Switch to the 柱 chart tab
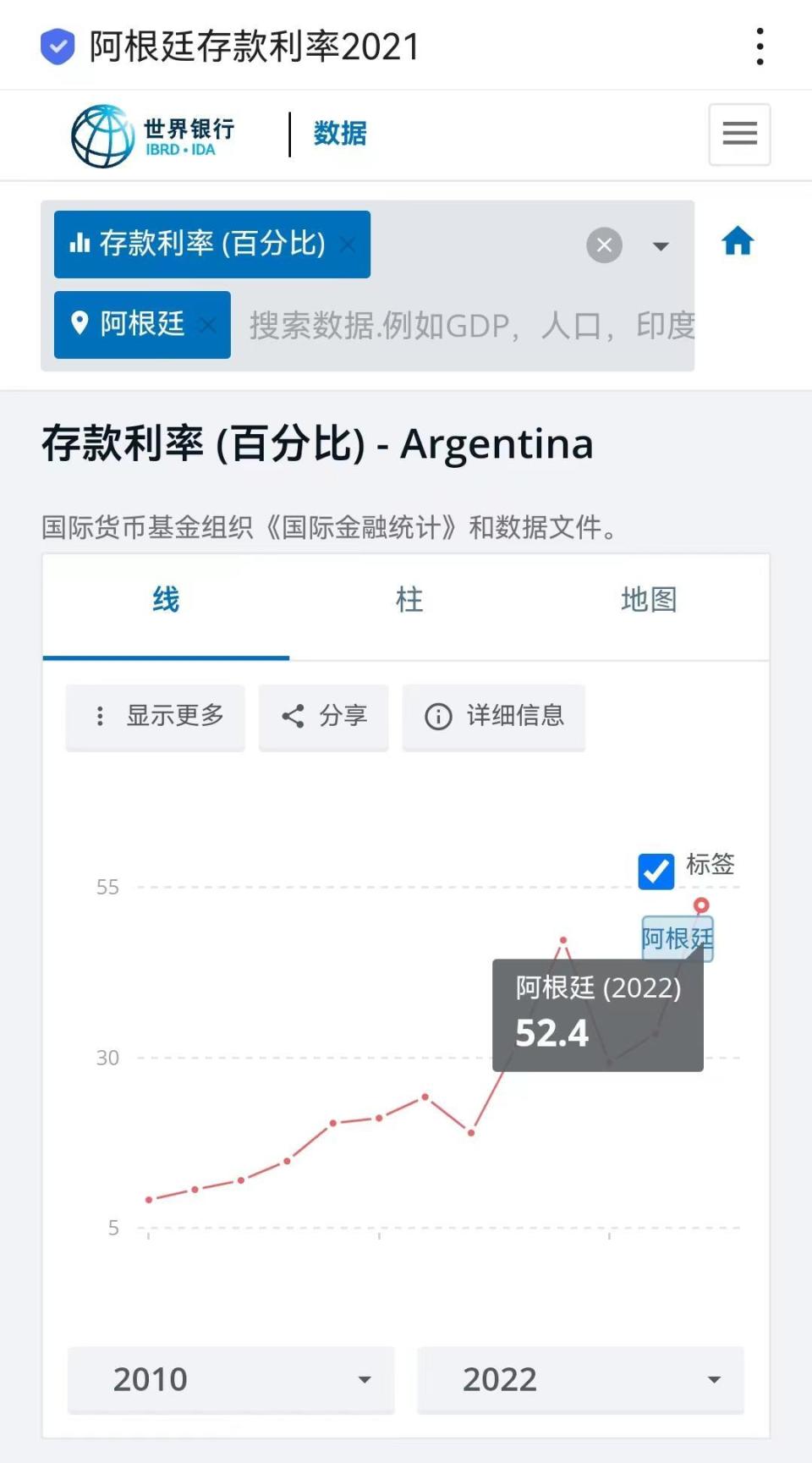Viewport: 812px width, 1463px height. [x=409, y=599]
